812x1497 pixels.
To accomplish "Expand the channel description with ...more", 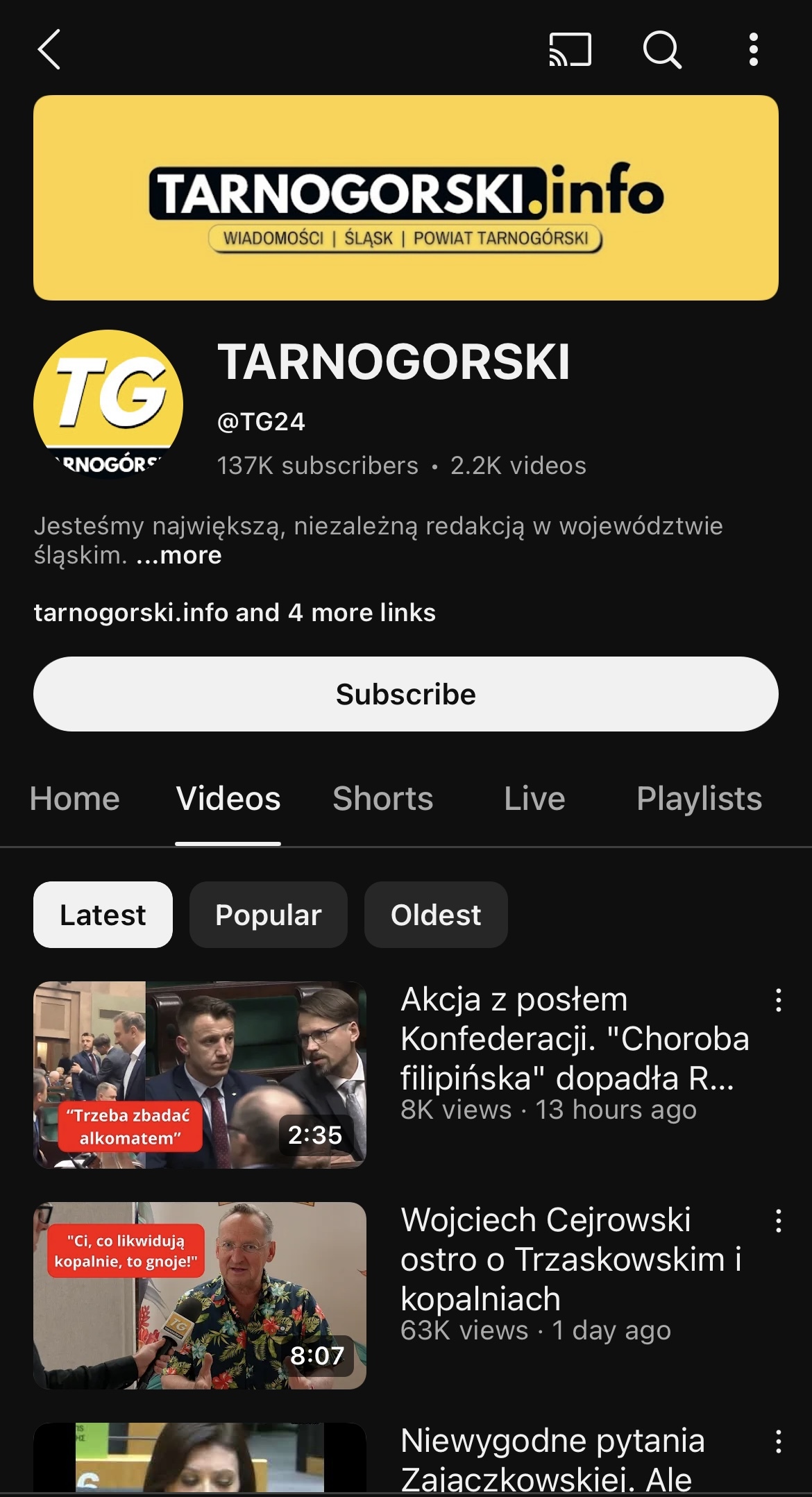I will 179,555.
